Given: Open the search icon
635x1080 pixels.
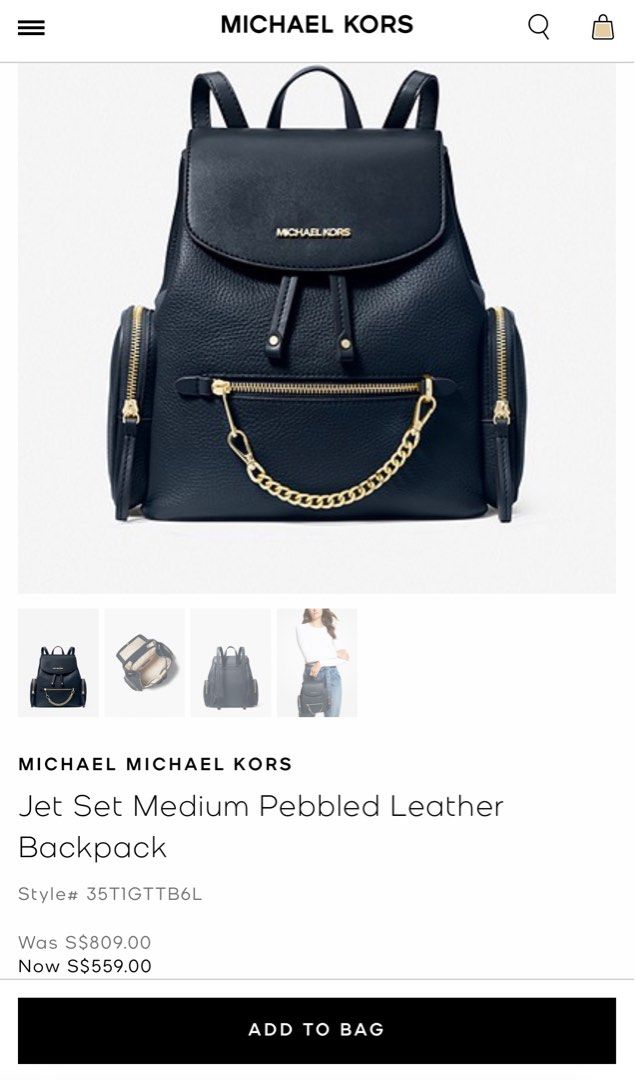Looking at the screenshot, I should (x=539, y=27).
